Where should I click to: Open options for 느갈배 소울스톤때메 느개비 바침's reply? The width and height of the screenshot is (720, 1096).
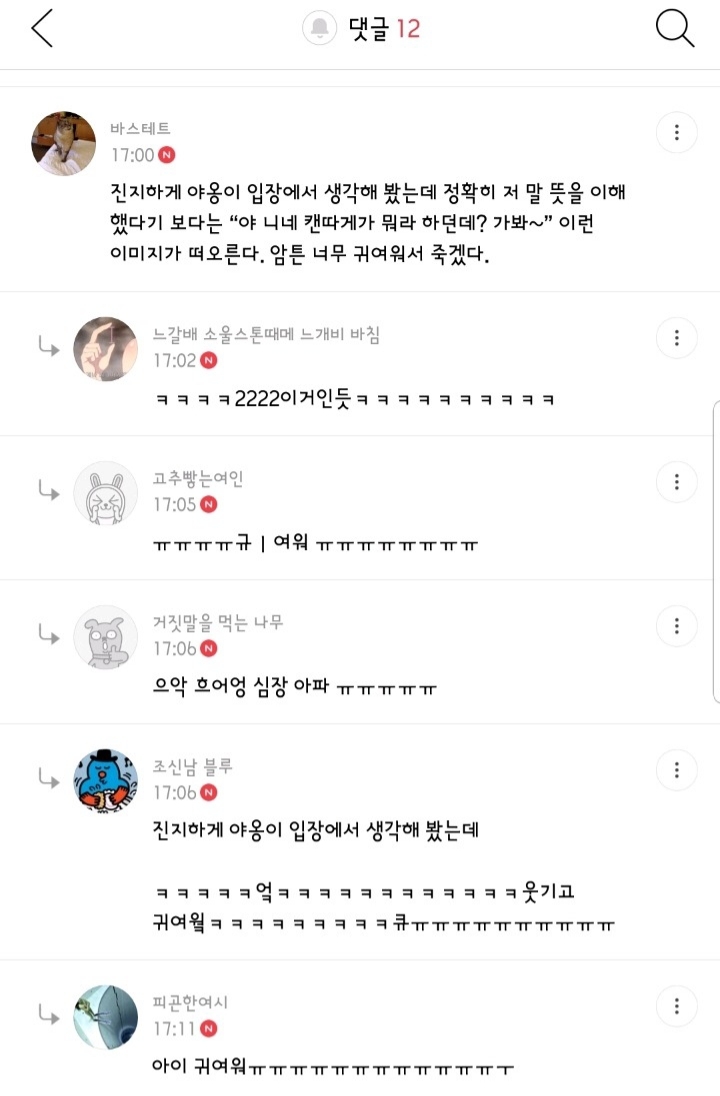coord(677,338)
